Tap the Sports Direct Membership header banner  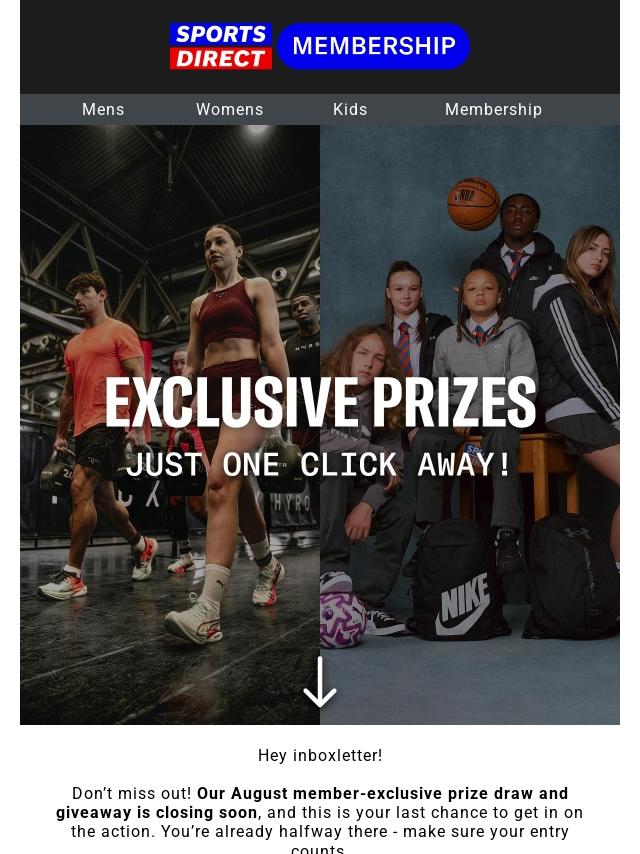click(320, 47)
